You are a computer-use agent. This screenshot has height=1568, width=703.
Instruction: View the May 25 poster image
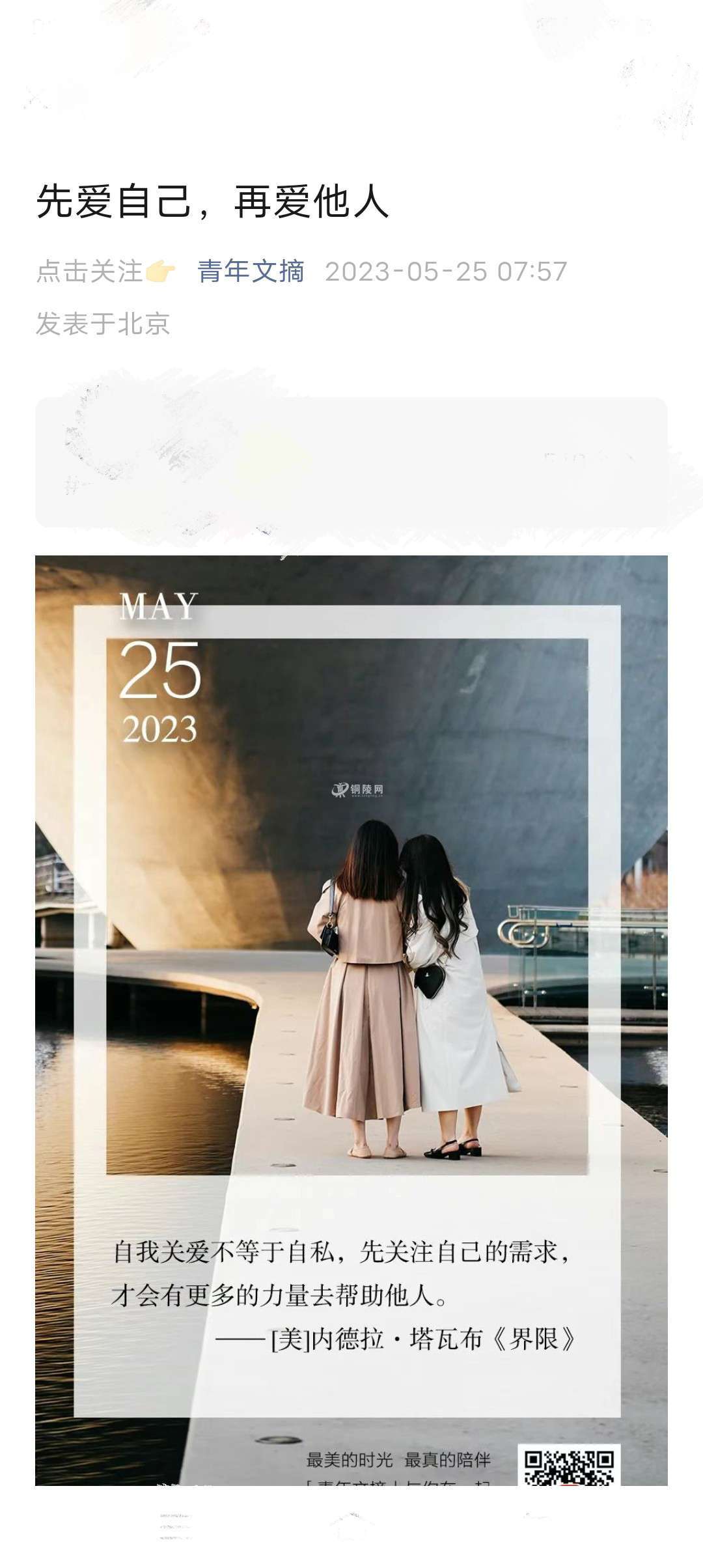(x=351, y=1017)
